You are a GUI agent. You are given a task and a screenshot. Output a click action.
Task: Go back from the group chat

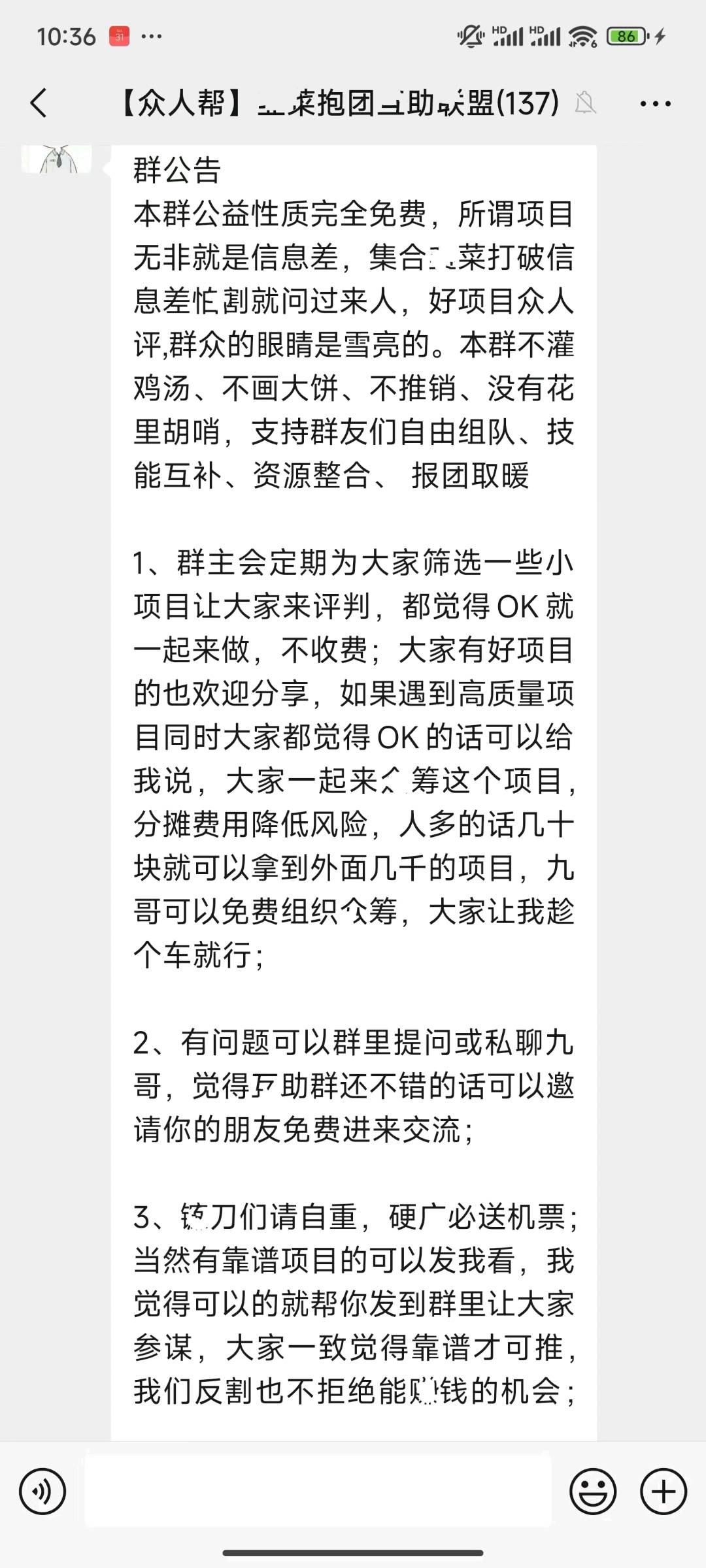click(39, 103)
